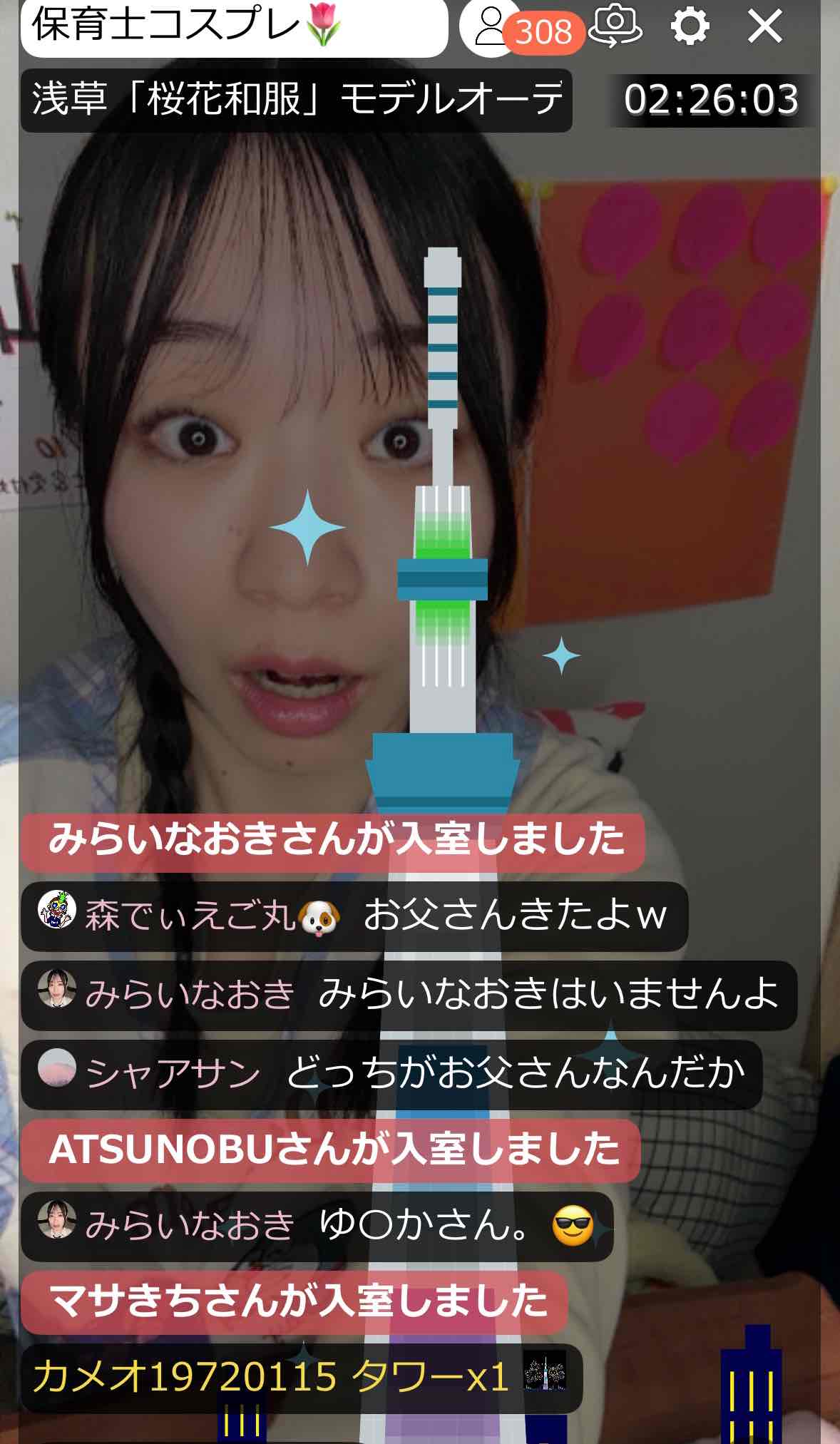Open シャアサン's comment

pyautogui.click(x=391, y=1073)
